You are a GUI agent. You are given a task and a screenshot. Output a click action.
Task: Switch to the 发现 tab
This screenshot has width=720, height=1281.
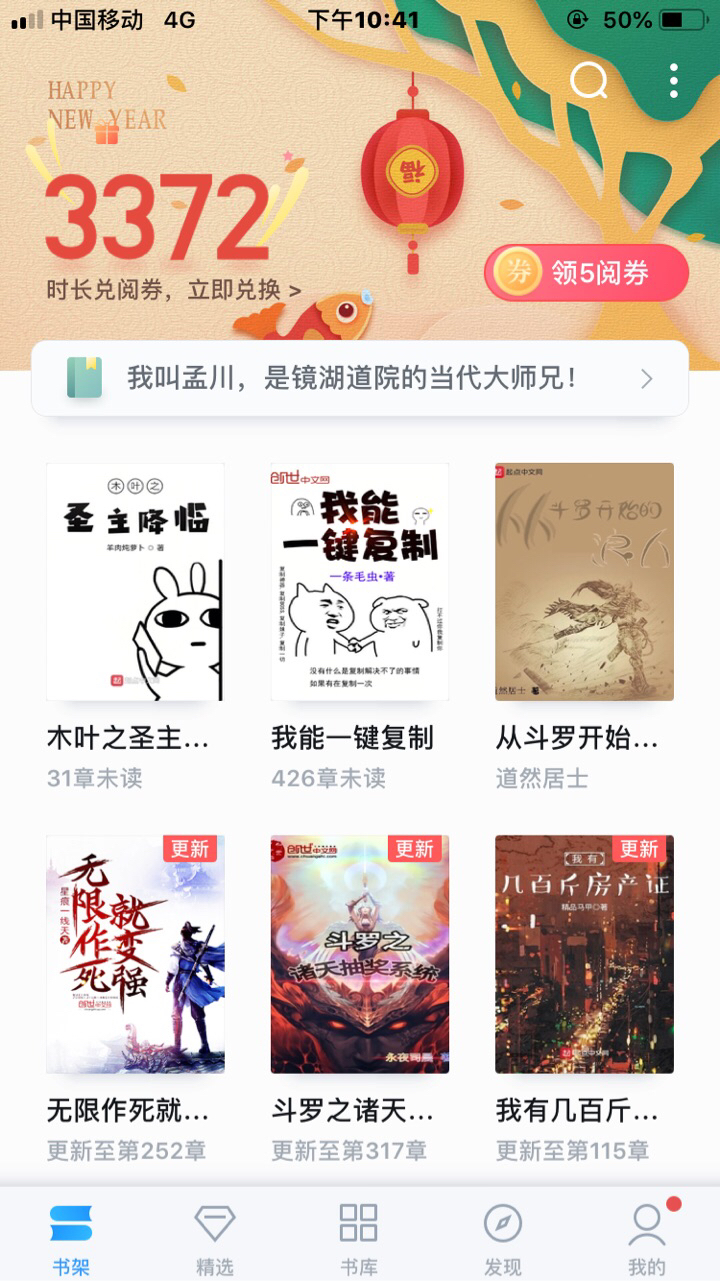point(503,1238)
